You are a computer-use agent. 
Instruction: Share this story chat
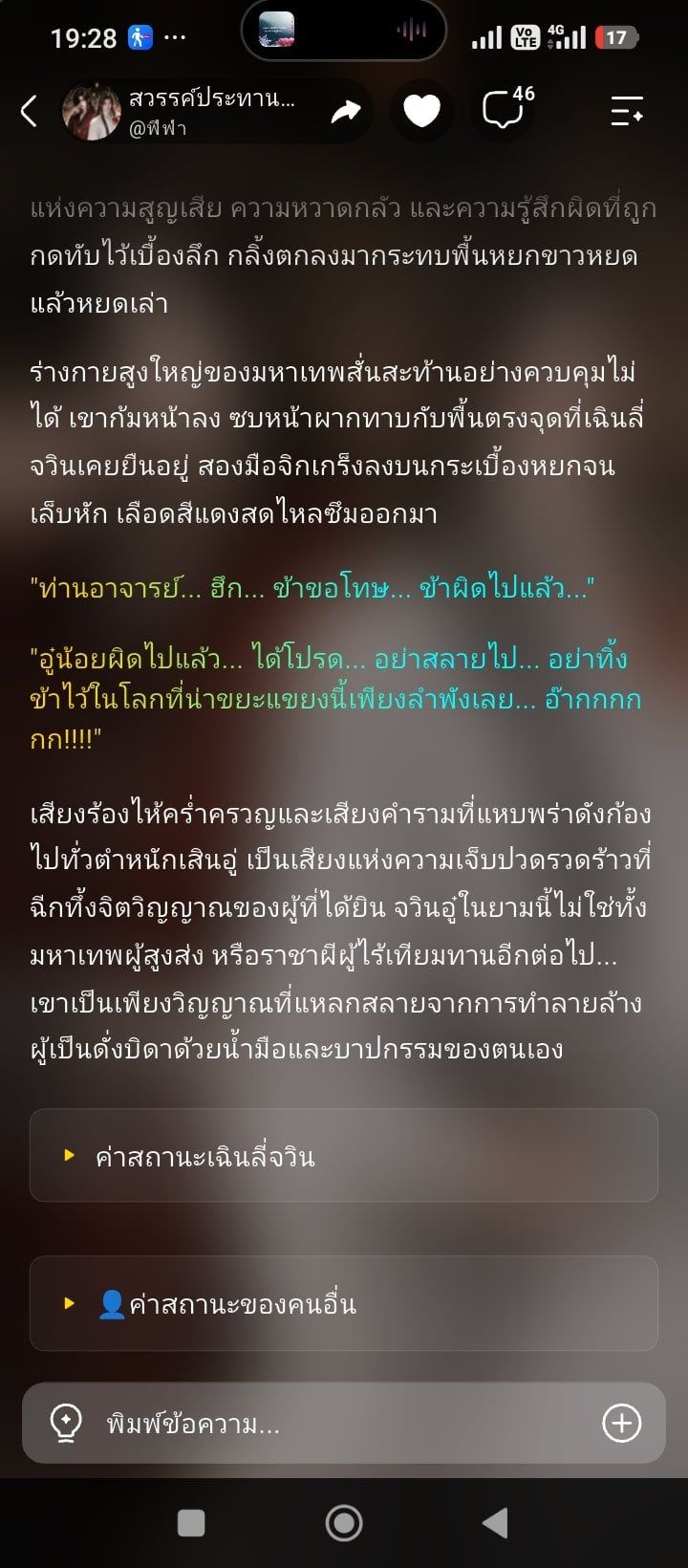tap(345, 112)
